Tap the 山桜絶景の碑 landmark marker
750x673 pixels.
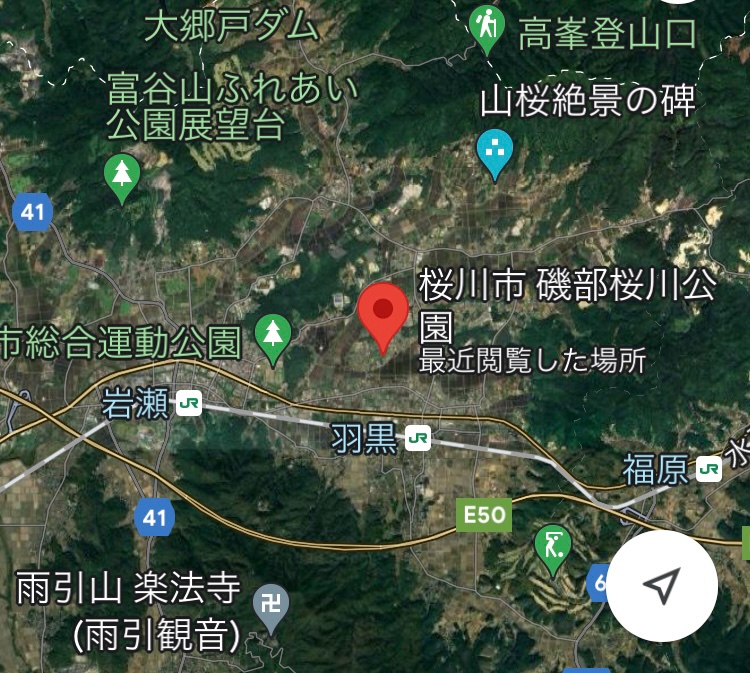point(495,152)
